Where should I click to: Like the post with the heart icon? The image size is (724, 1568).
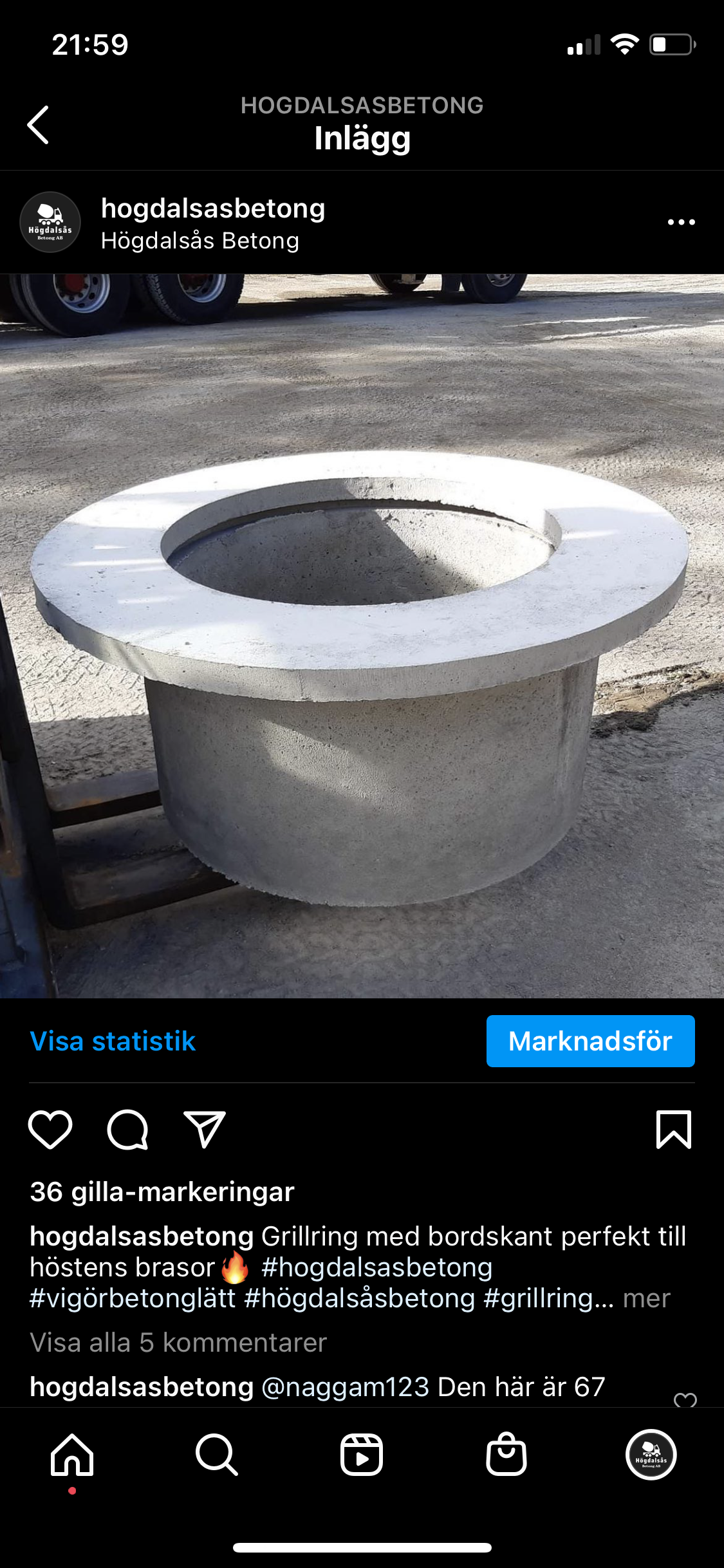point(50,1129)
